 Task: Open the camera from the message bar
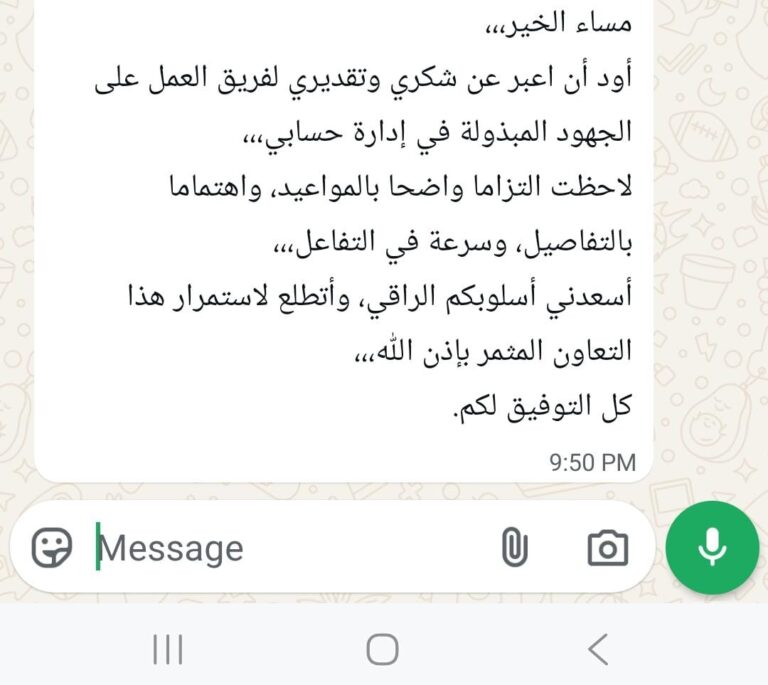click(x=607, y=547)
